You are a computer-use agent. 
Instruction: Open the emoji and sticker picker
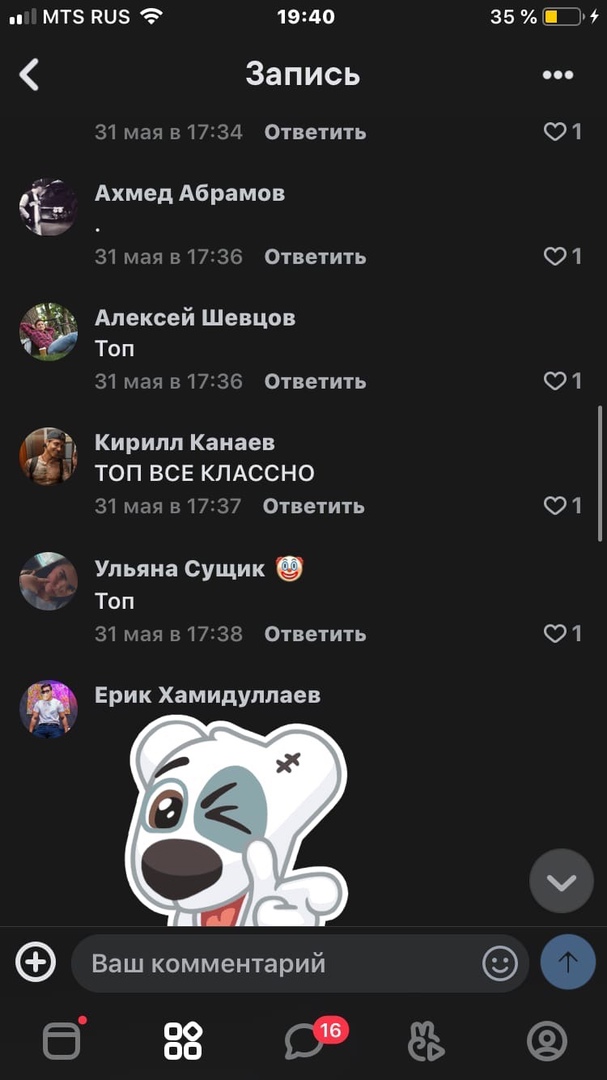point(500,963)
